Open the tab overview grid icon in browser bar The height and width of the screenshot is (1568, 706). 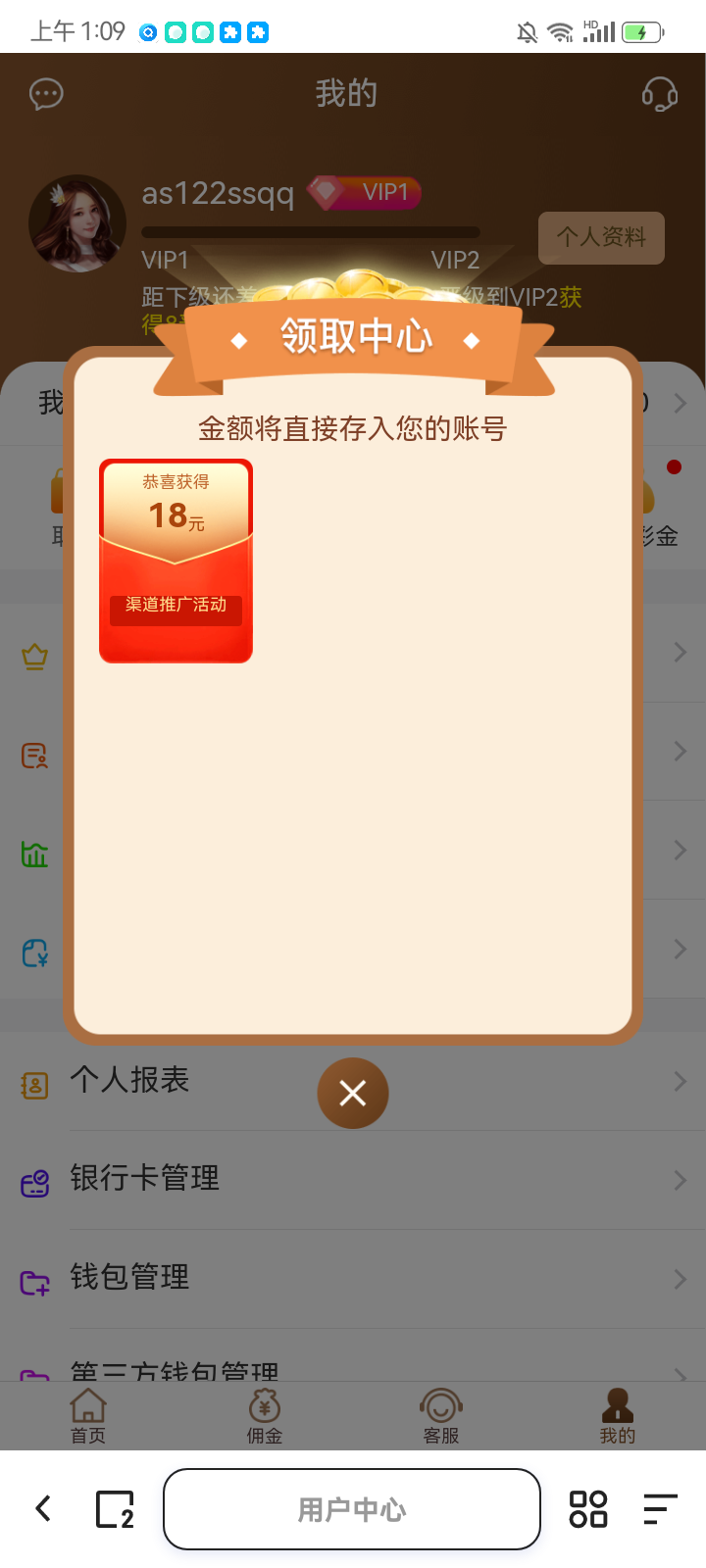pyautogui.click(x=588, y=1508)
